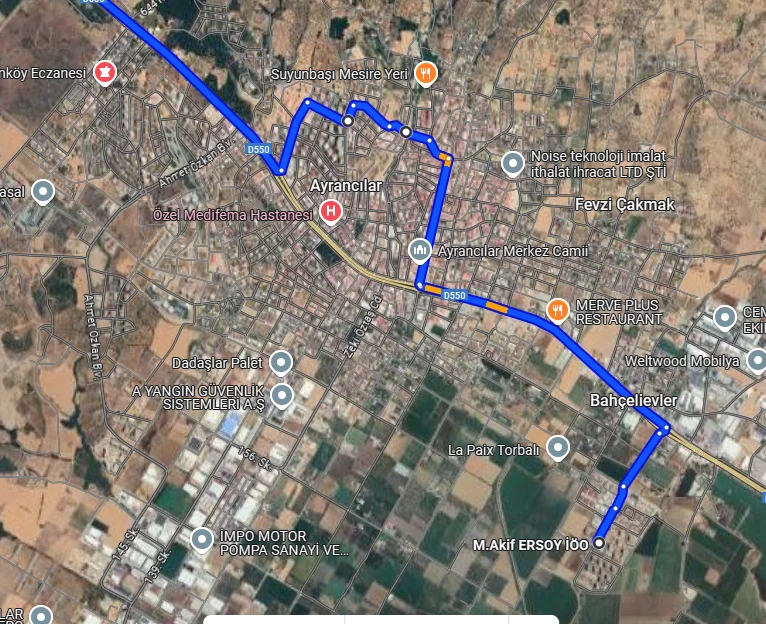Open Weltwood Mobilya place marker
The width and height of the screenshot is (766, 624).
coord(756,360)
